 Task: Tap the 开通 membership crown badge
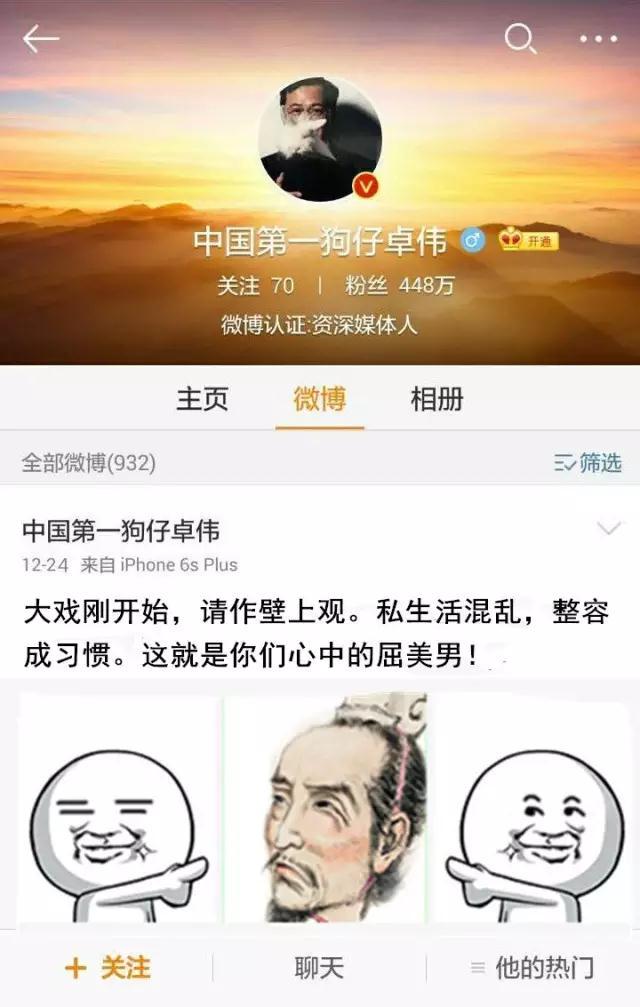[529, 240]
